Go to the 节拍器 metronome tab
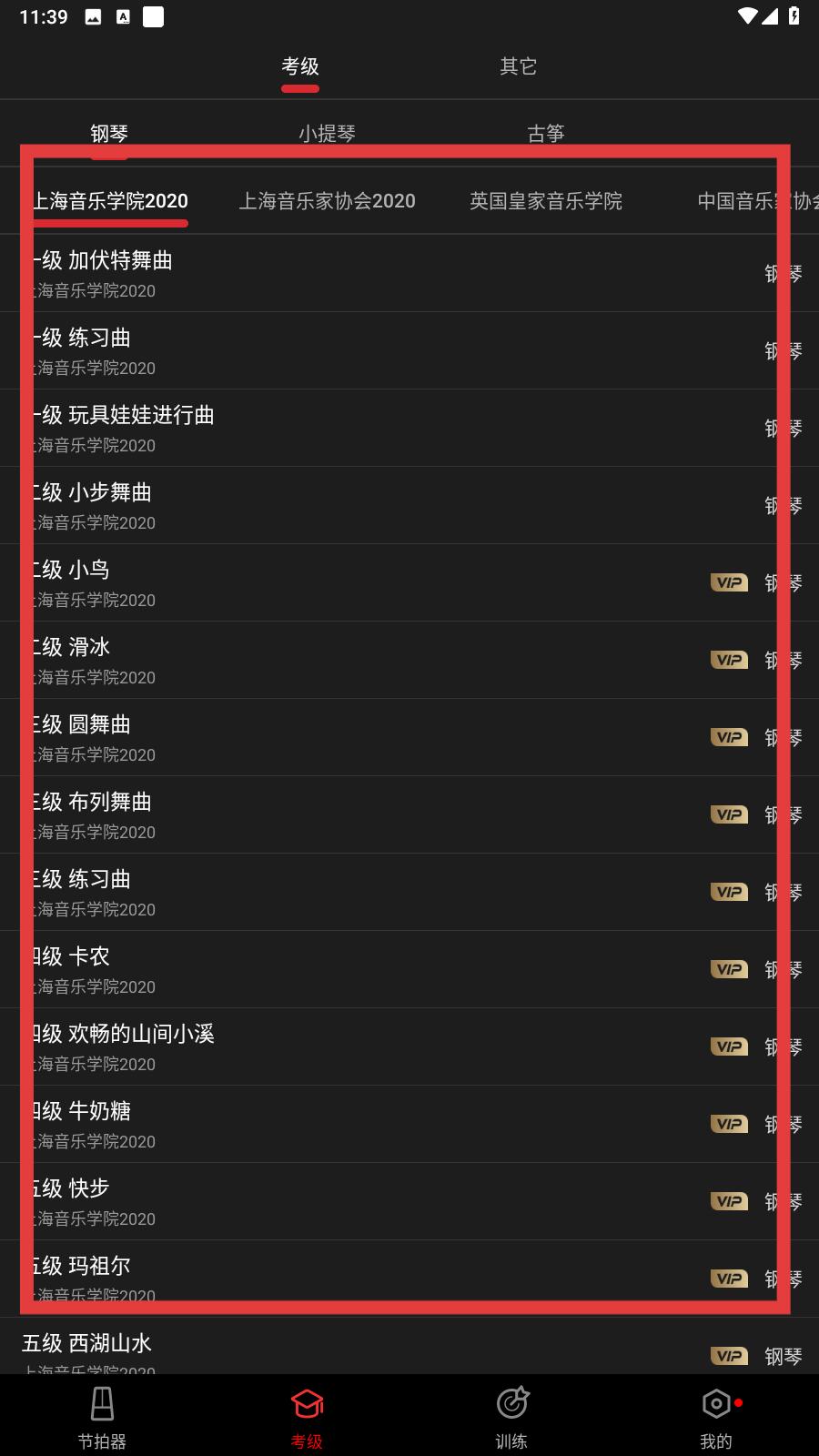 click(x=102, y=1416)
